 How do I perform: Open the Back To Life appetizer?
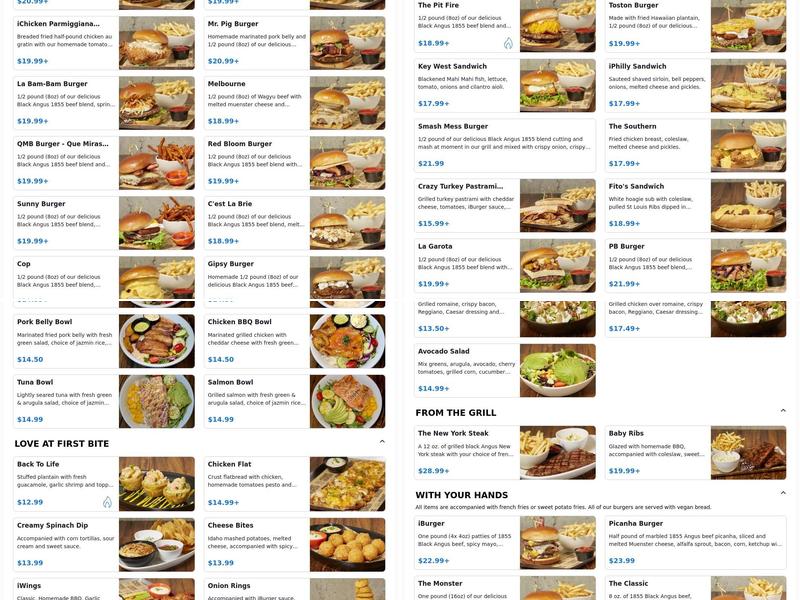[x=66, y=482]
